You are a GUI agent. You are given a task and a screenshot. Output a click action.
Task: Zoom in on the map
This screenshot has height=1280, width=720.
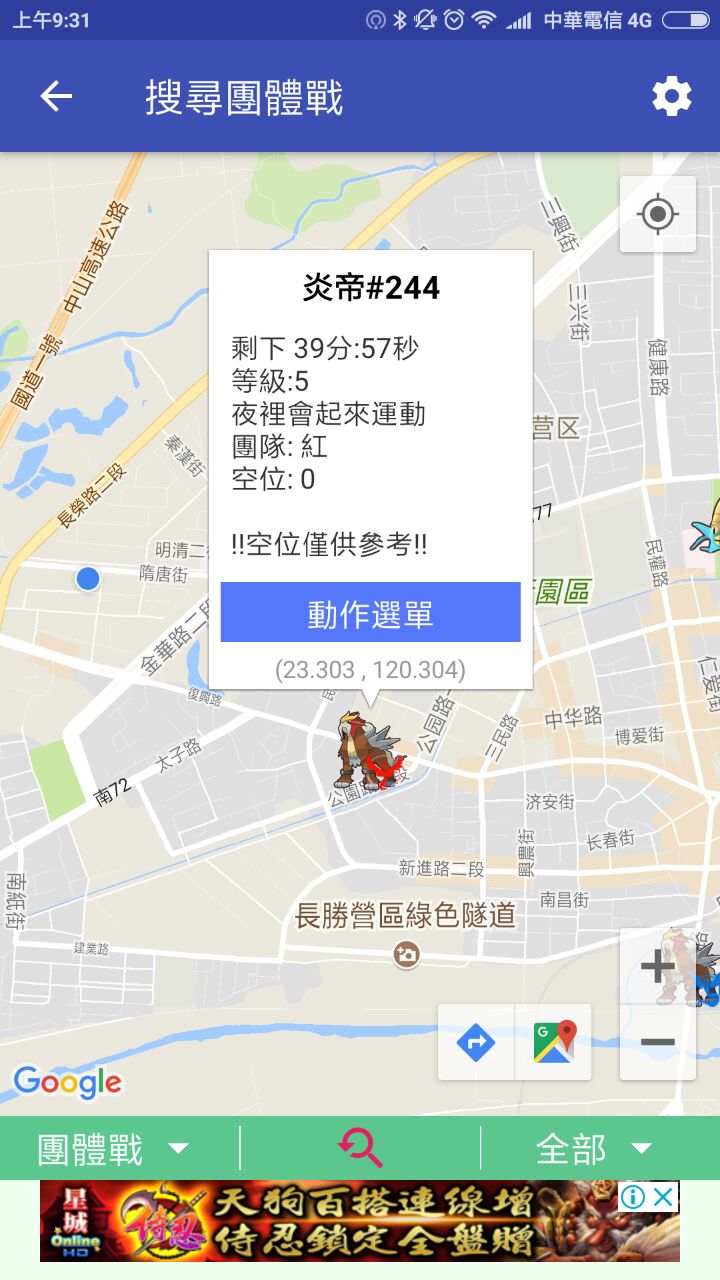coord(657,967)
